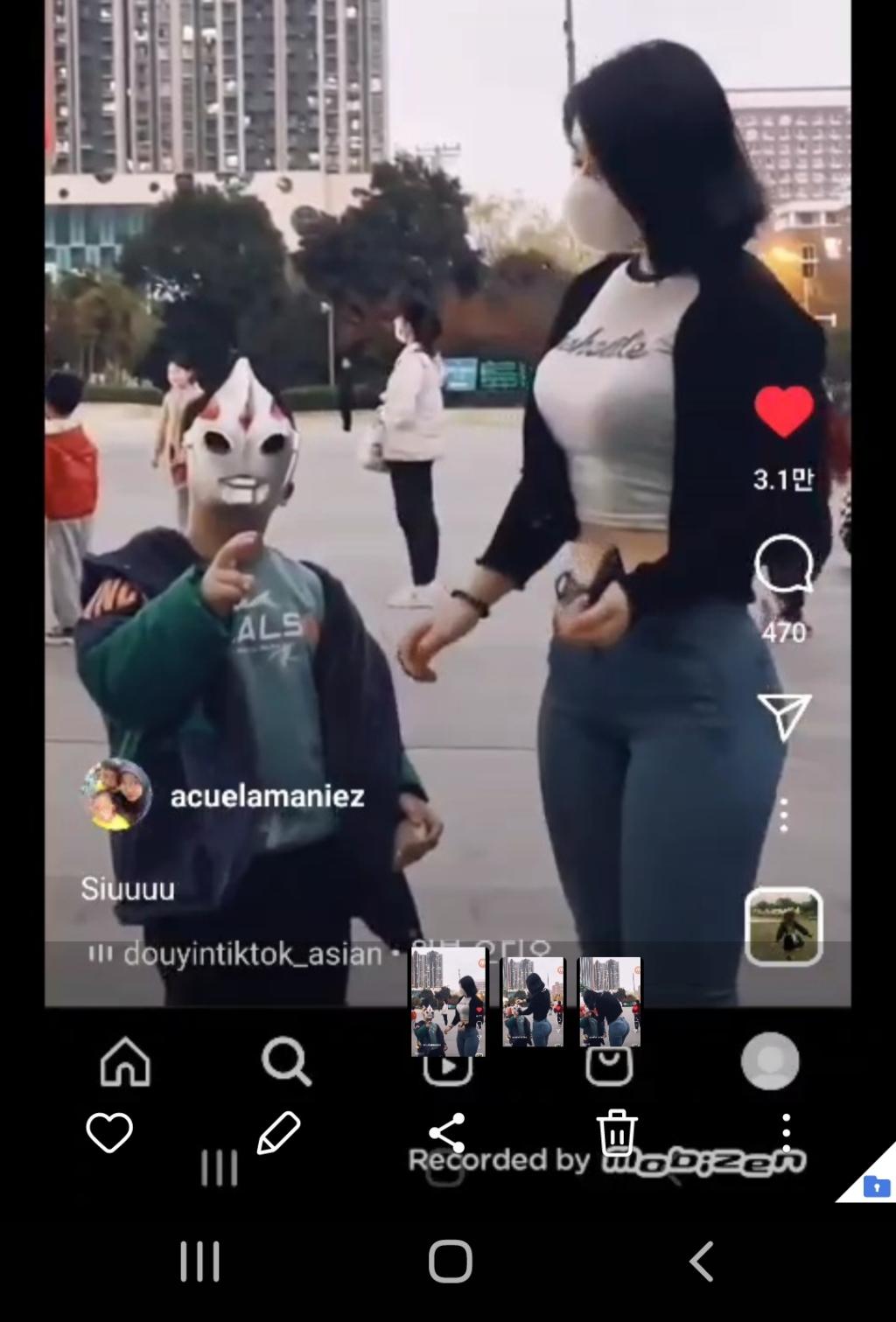Viewport: 896px width, 1322px height.
Task: Mark this image as favorite
Action: pos(109,1133)
